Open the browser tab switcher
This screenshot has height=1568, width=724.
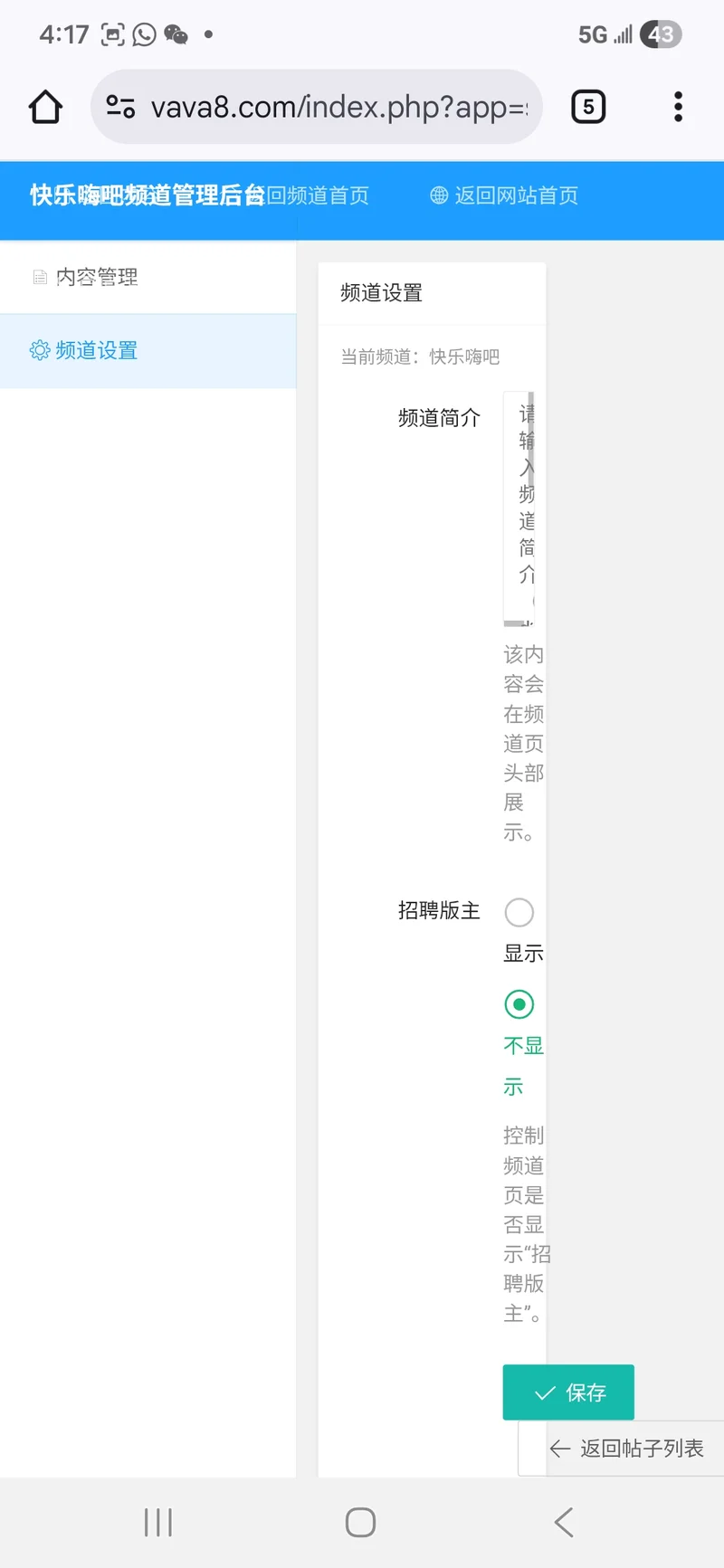(x=588, y=107)
